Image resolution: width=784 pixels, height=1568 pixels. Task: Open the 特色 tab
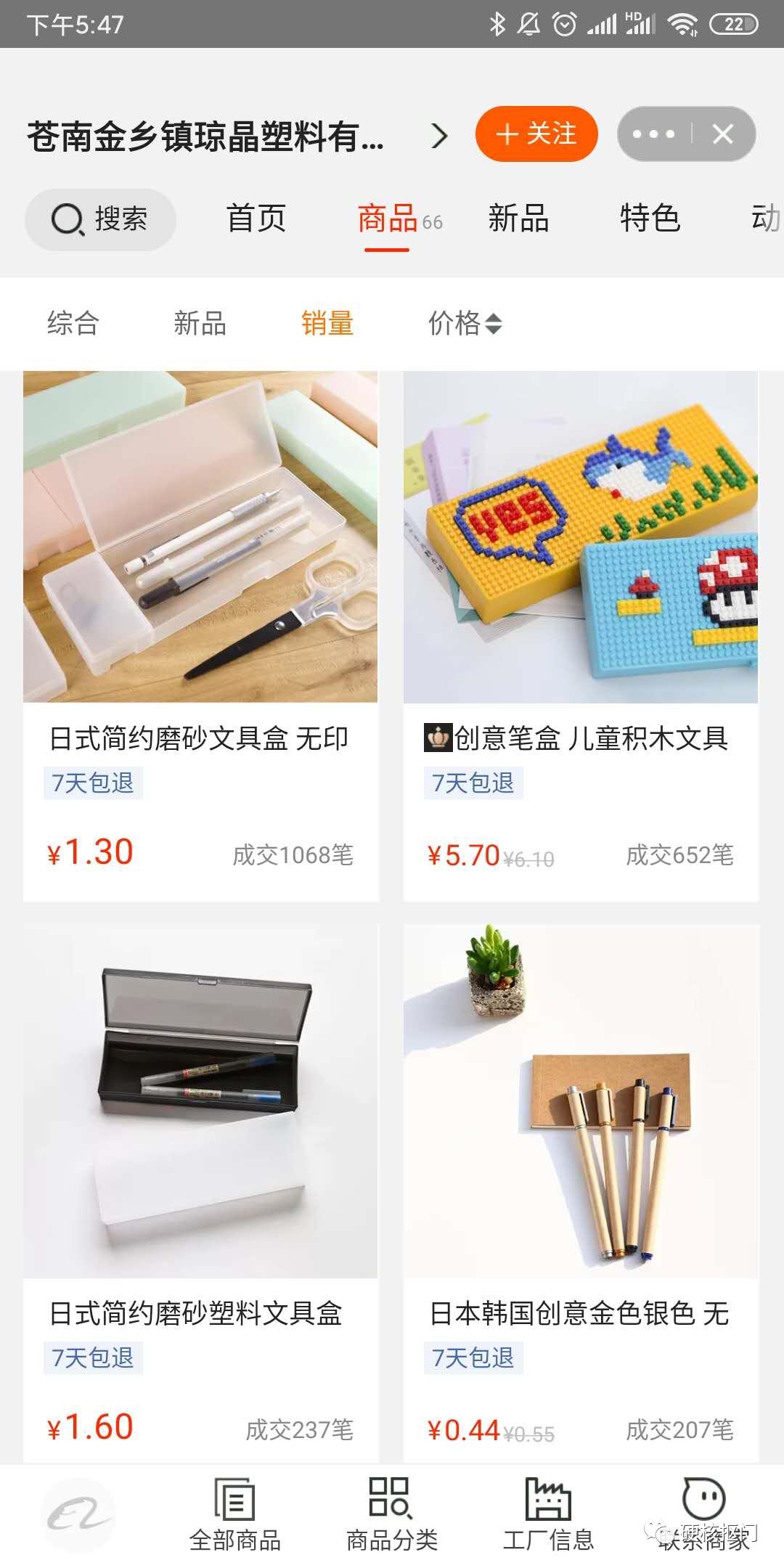tap(649, 218)
